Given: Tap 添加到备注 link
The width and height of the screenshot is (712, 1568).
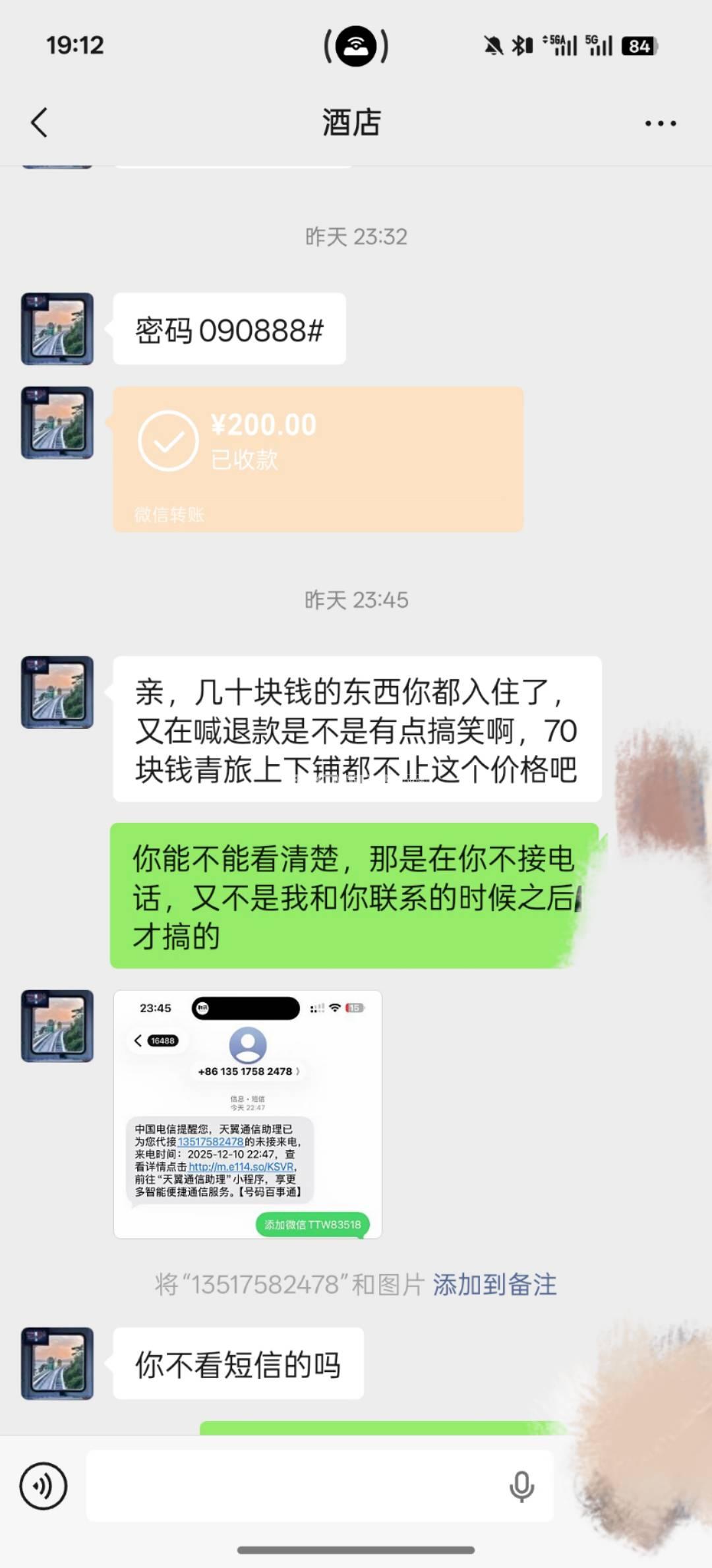Looking at the screenshot, I should (494, 1284).
